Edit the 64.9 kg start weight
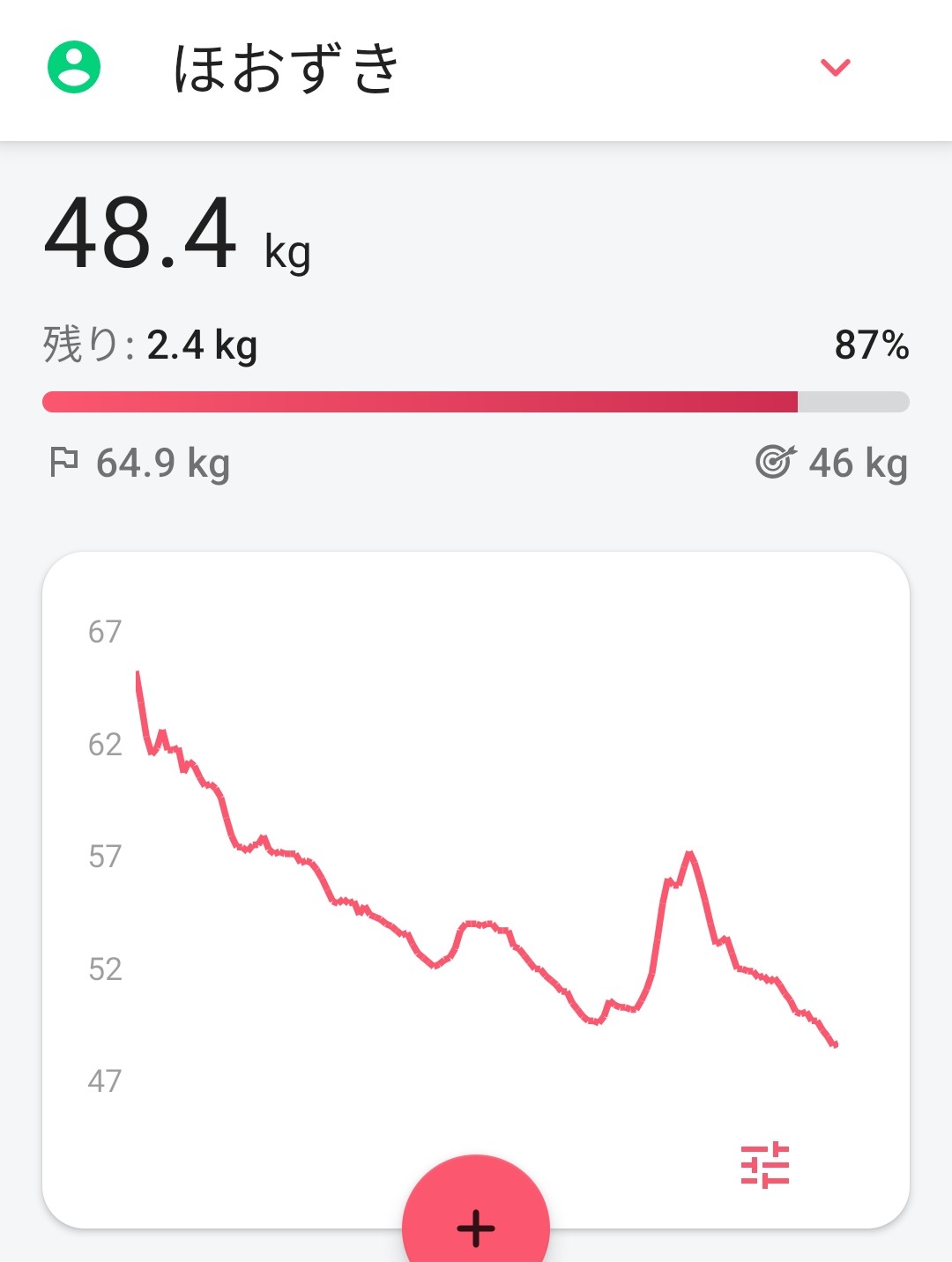Screen dimensions: 952x1262 coord(141,463)
